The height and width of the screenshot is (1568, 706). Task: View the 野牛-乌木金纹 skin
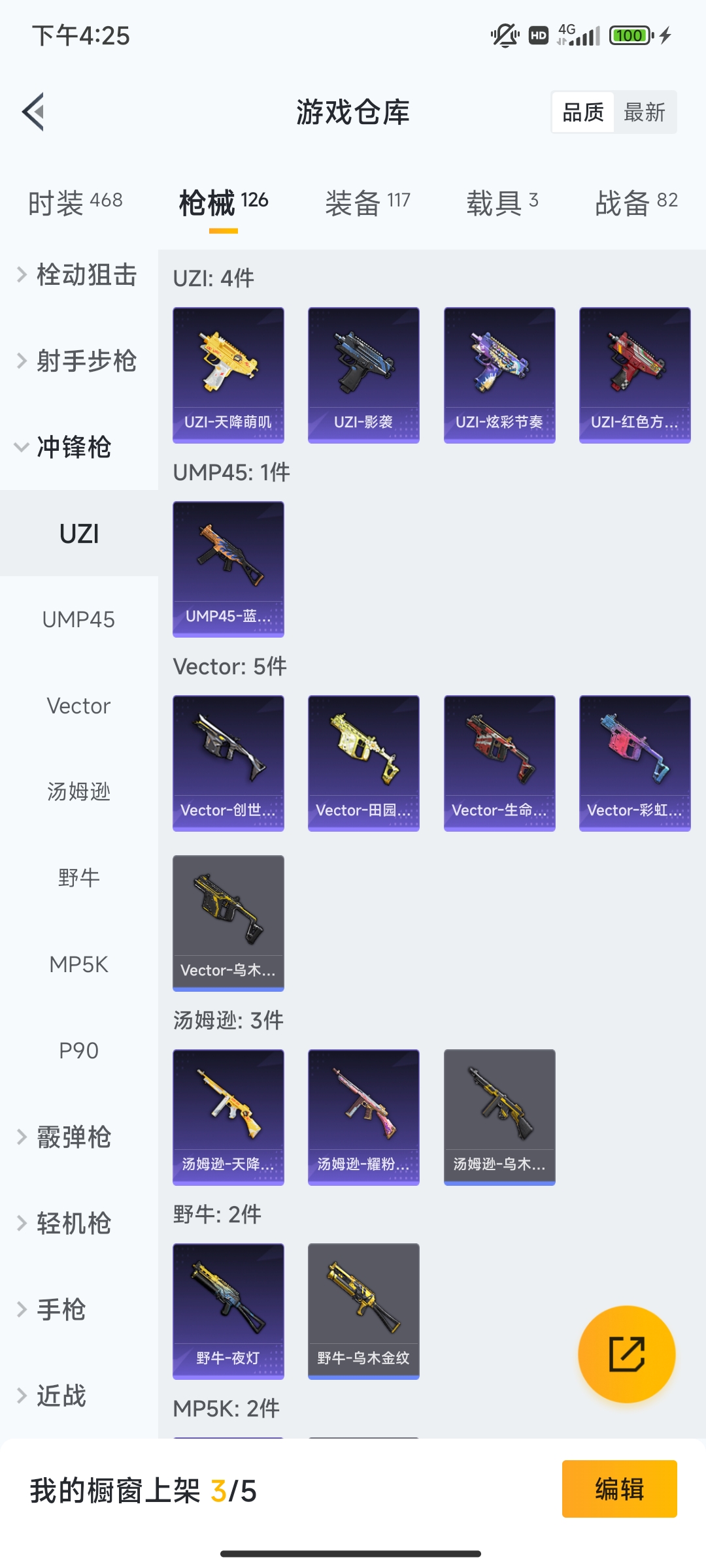click(363, 1311)
